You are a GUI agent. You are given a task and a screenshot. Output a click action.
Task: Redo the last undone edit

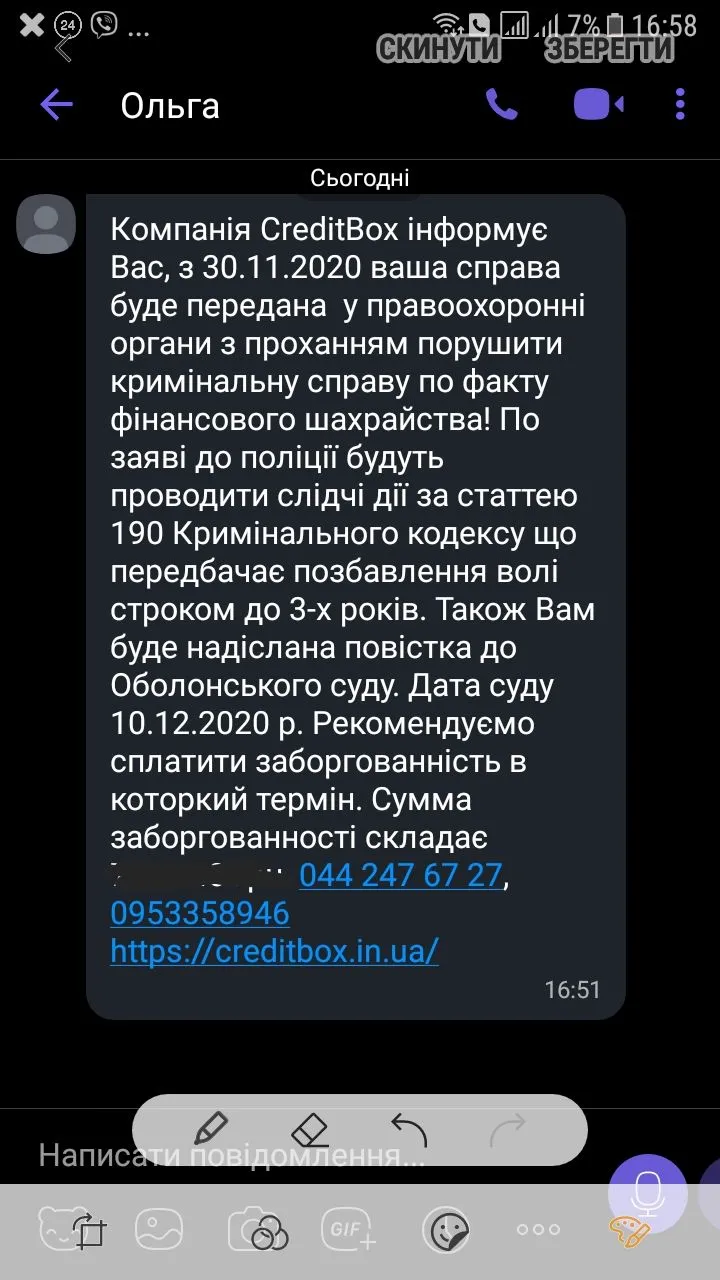click(507, 1129)
